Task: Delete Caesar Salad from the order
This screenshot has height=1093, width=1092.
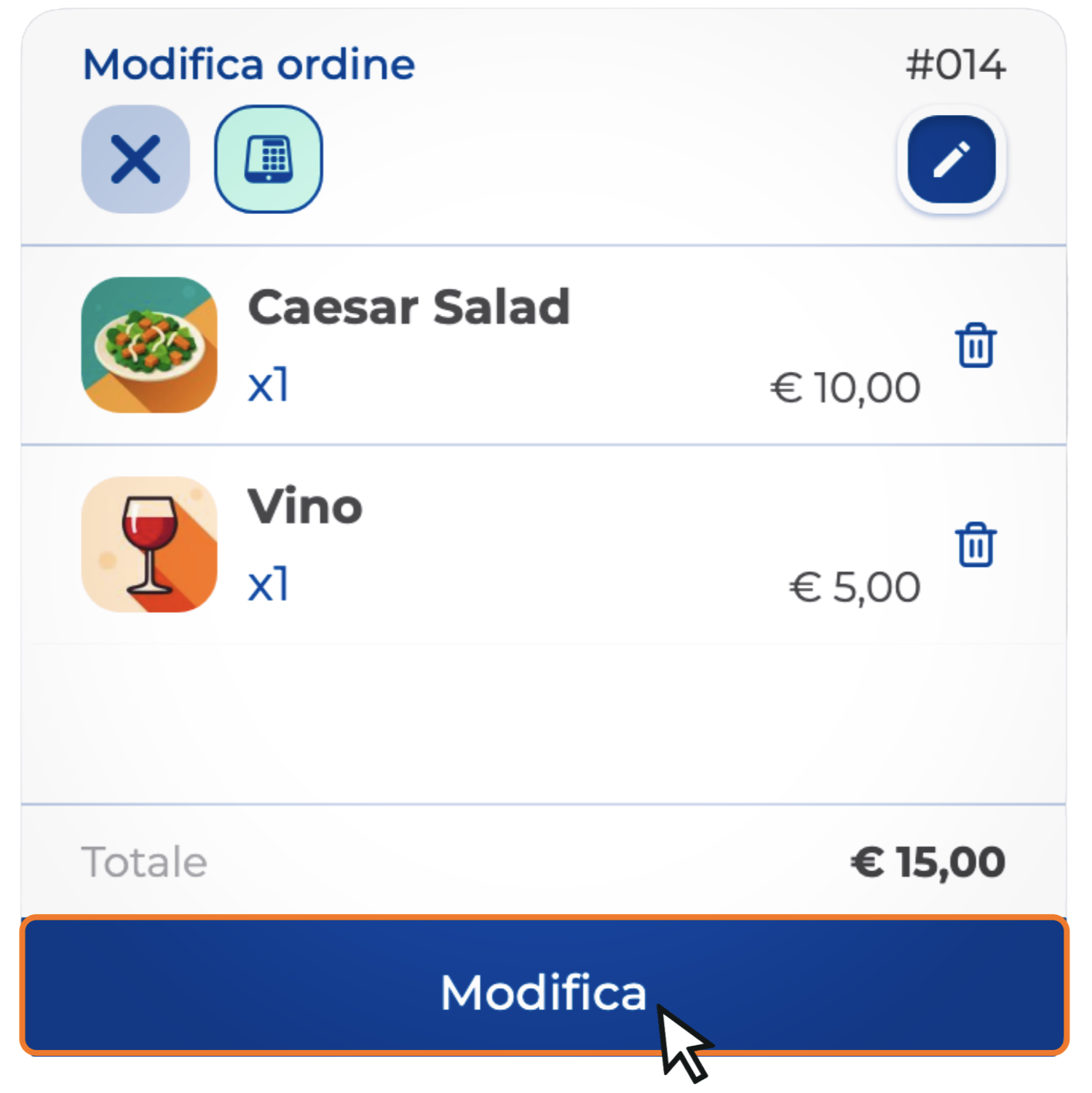Action: coord(976,345)
